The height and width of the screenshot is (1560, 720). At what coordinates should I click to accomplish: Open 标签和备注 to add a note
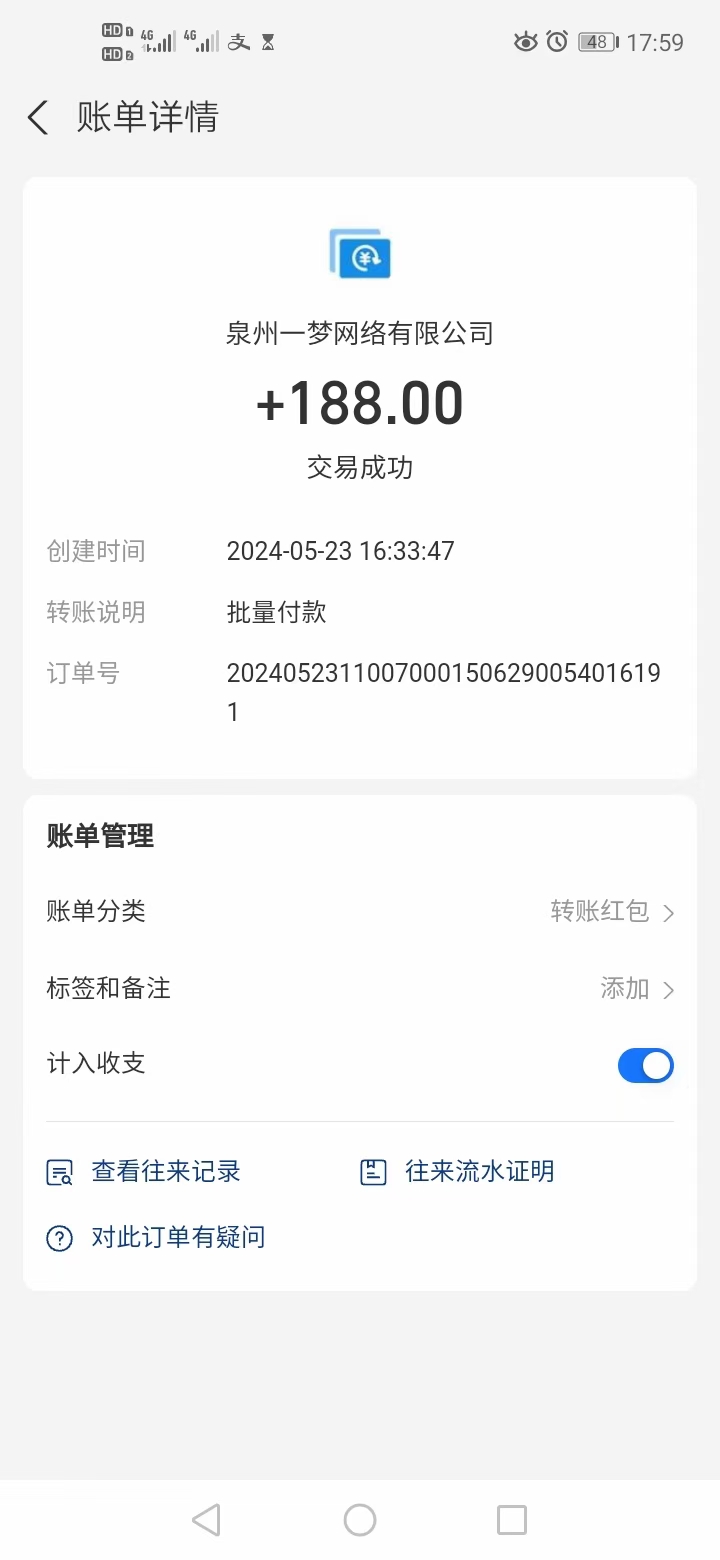[360, 988]
